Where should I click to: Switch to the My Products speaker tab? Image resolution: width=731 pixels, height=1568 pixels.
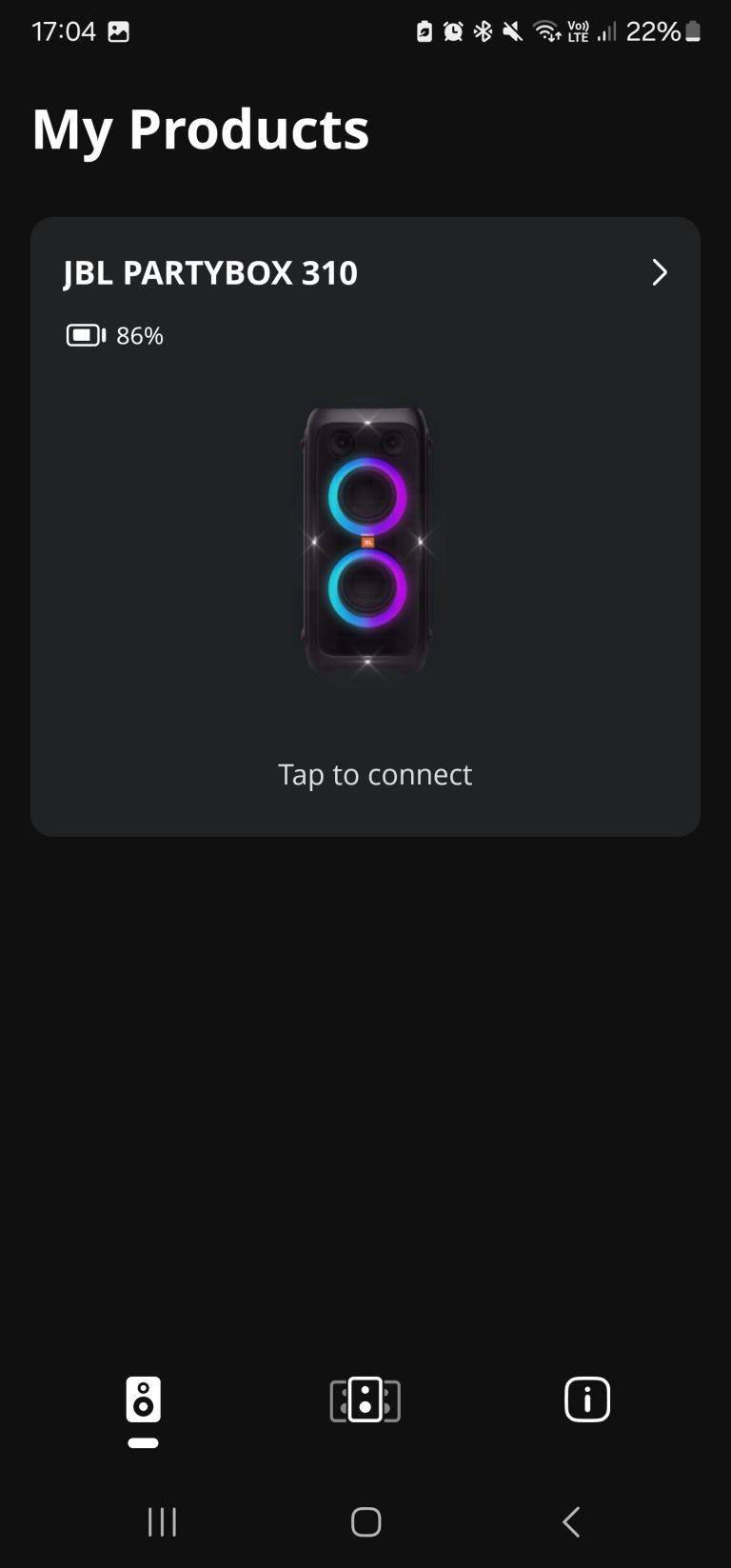(x=143, y=1400)
